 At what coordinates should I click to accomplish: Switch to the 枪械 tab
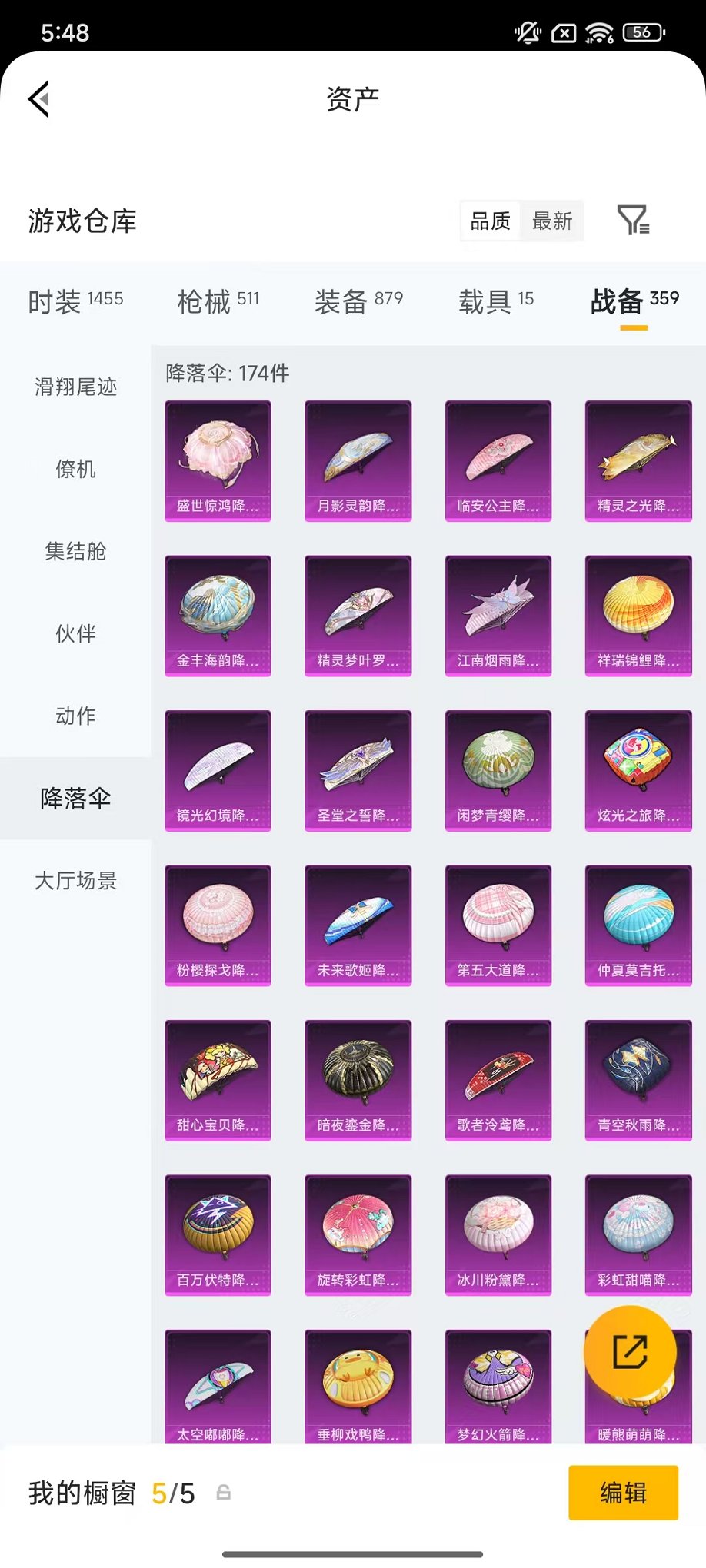(218, 301)
